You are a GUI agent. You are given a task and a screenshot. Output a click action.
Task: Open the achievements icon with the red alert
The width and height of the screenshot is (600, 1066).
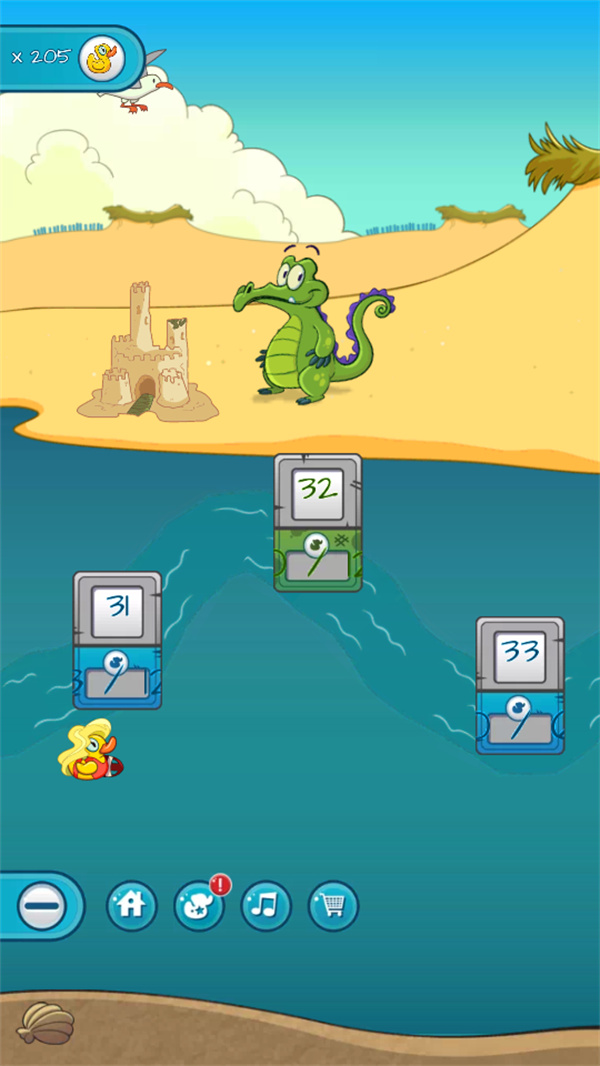(x=199, y=907)
